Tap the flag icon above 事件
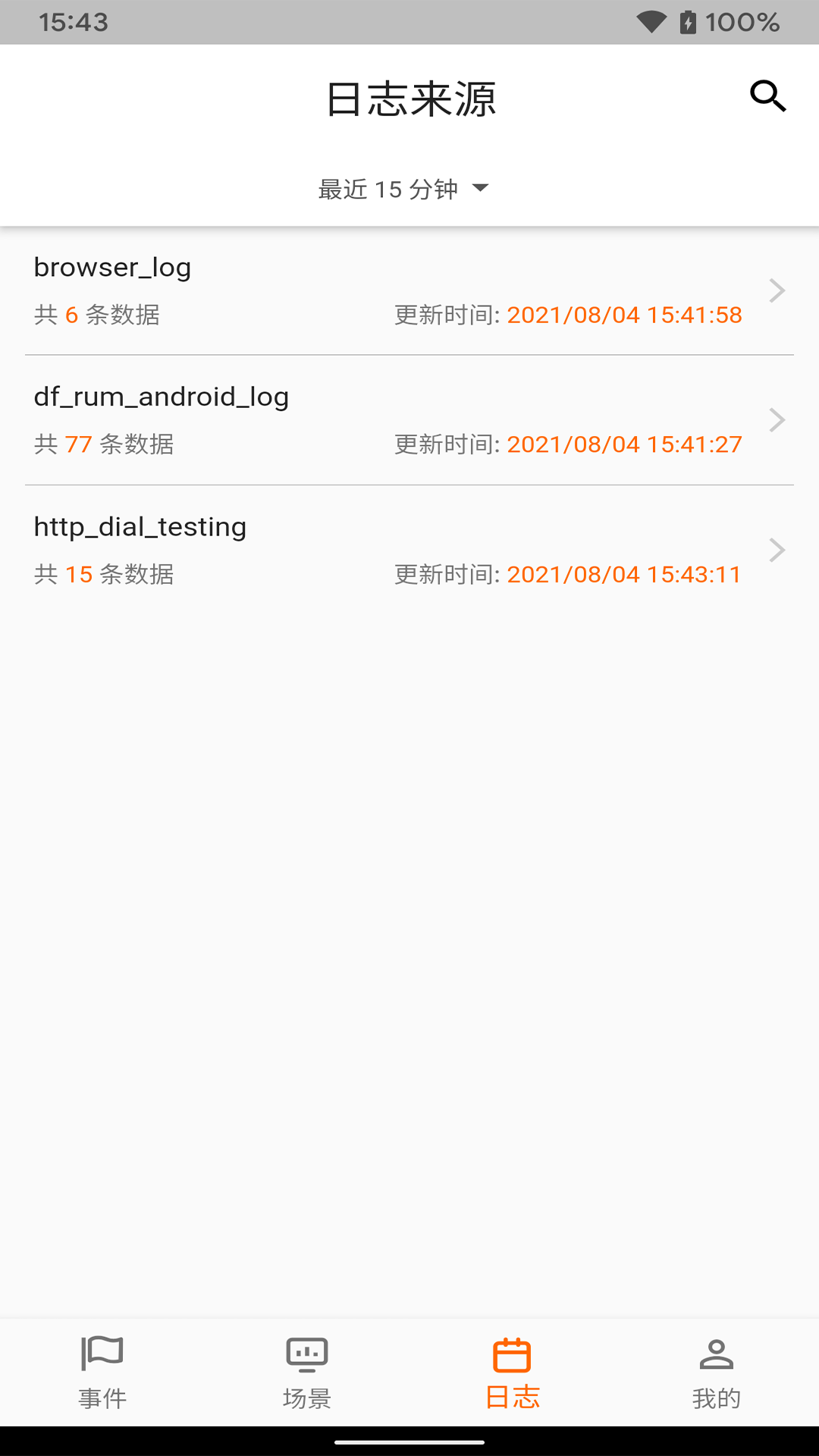The image size is (819, 1456). click(x=102, y=1351)
